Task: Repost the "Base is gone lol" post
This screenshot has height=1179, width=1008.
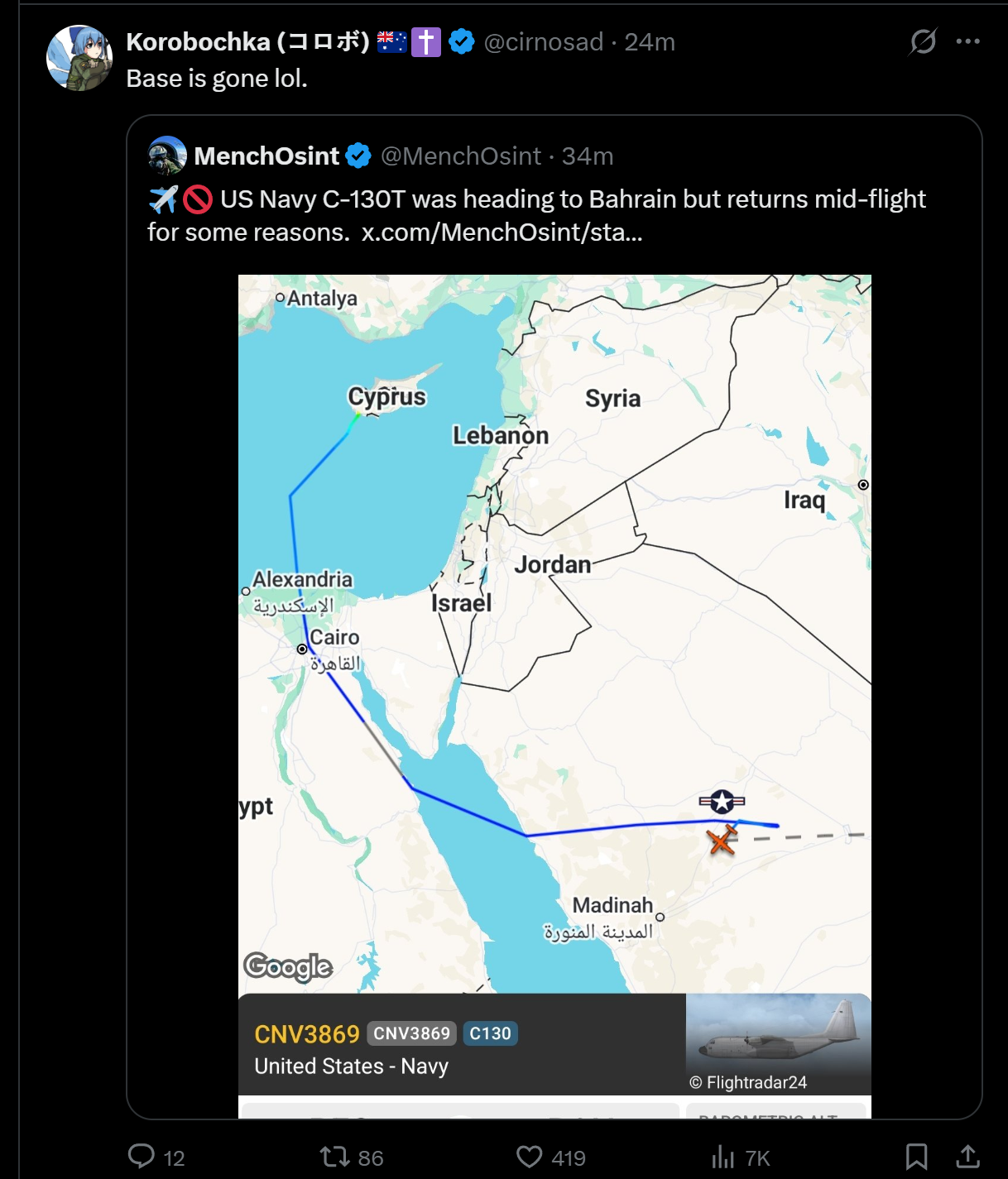Action: coord(335,1156)
